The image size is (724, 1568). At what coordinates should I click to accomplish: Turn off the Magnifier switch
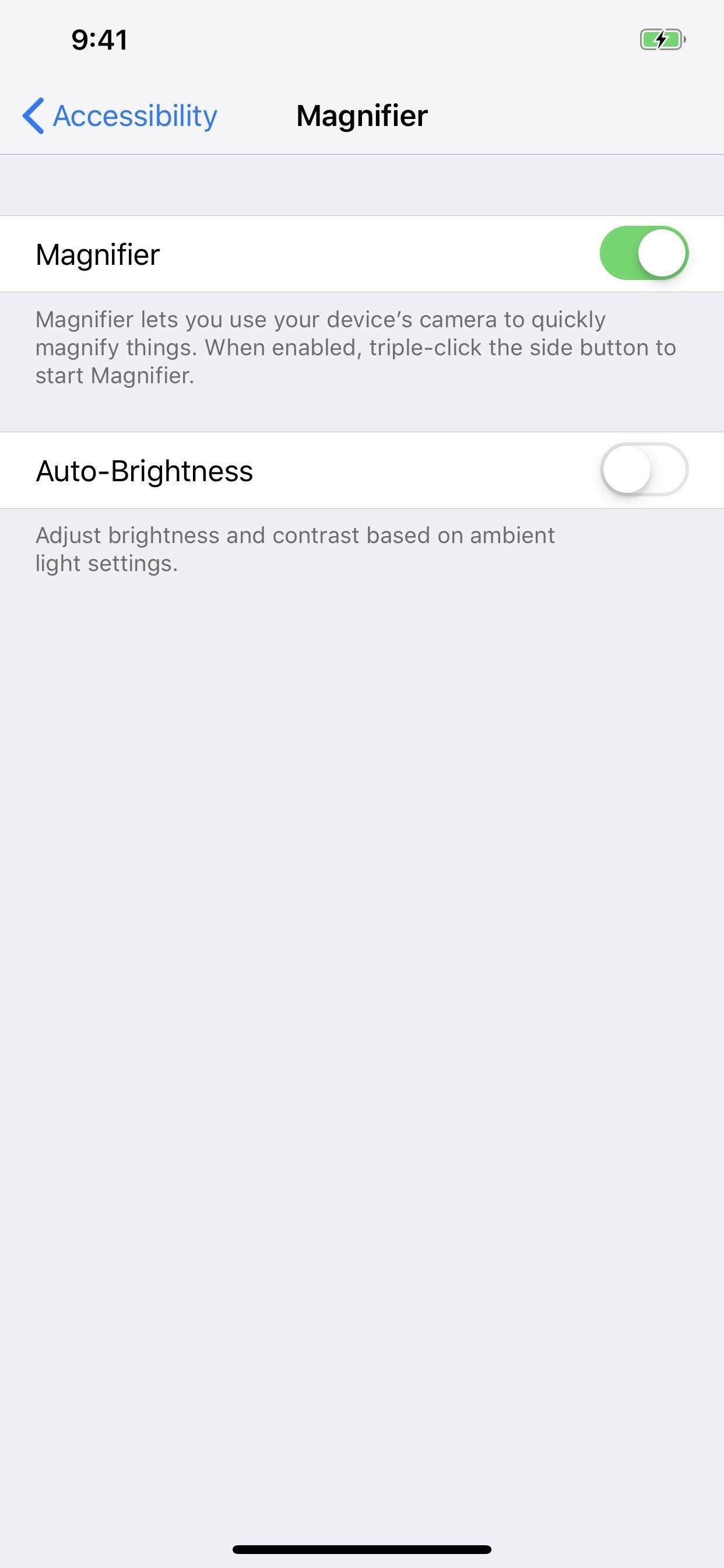[644, 253]
